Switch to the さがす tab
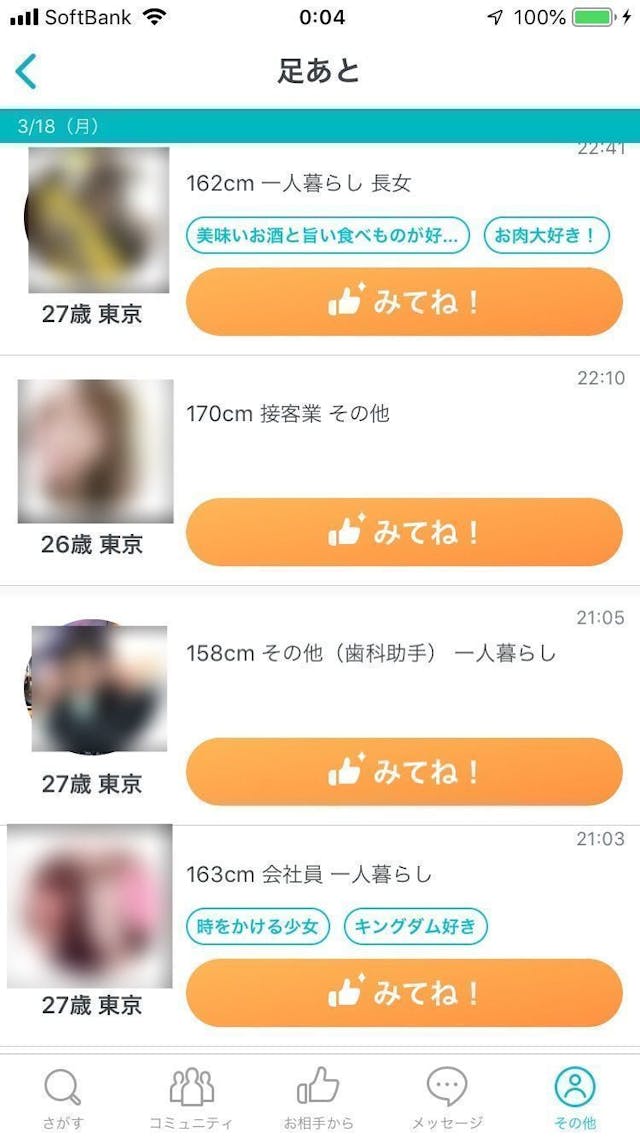Image resolution: width=640 pixels, height=1138 pixels. pyautogui.click(x=62, y=1097)
